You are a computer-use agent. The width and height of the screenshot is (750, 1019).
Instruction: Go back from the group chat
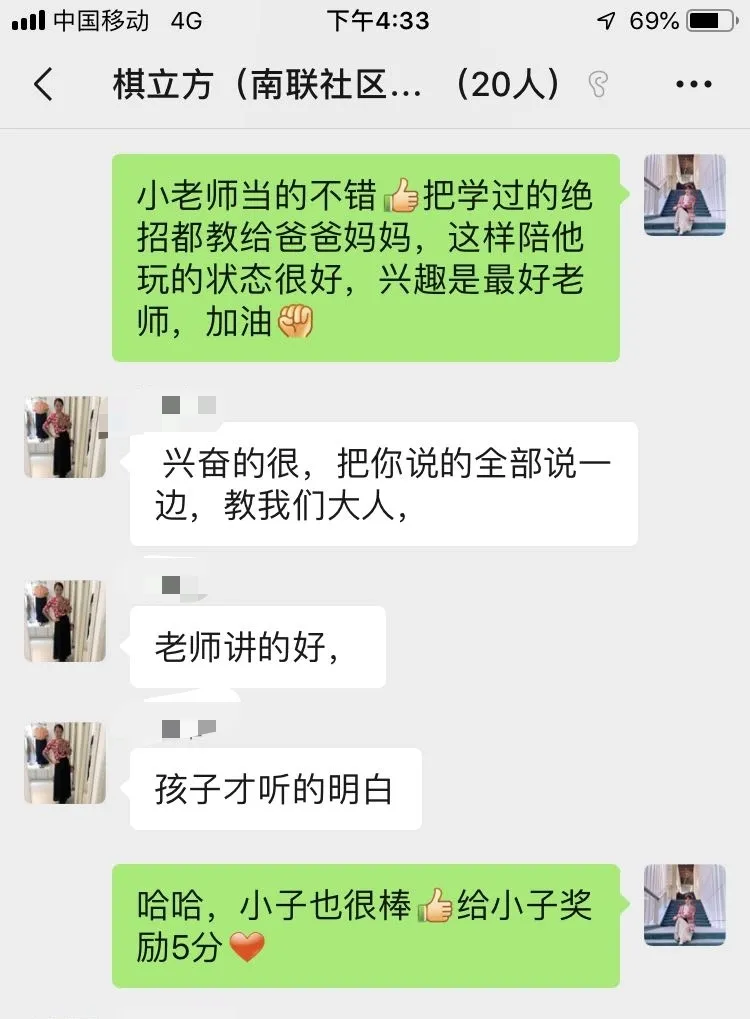pyautogui.click(x=42, y=85)
